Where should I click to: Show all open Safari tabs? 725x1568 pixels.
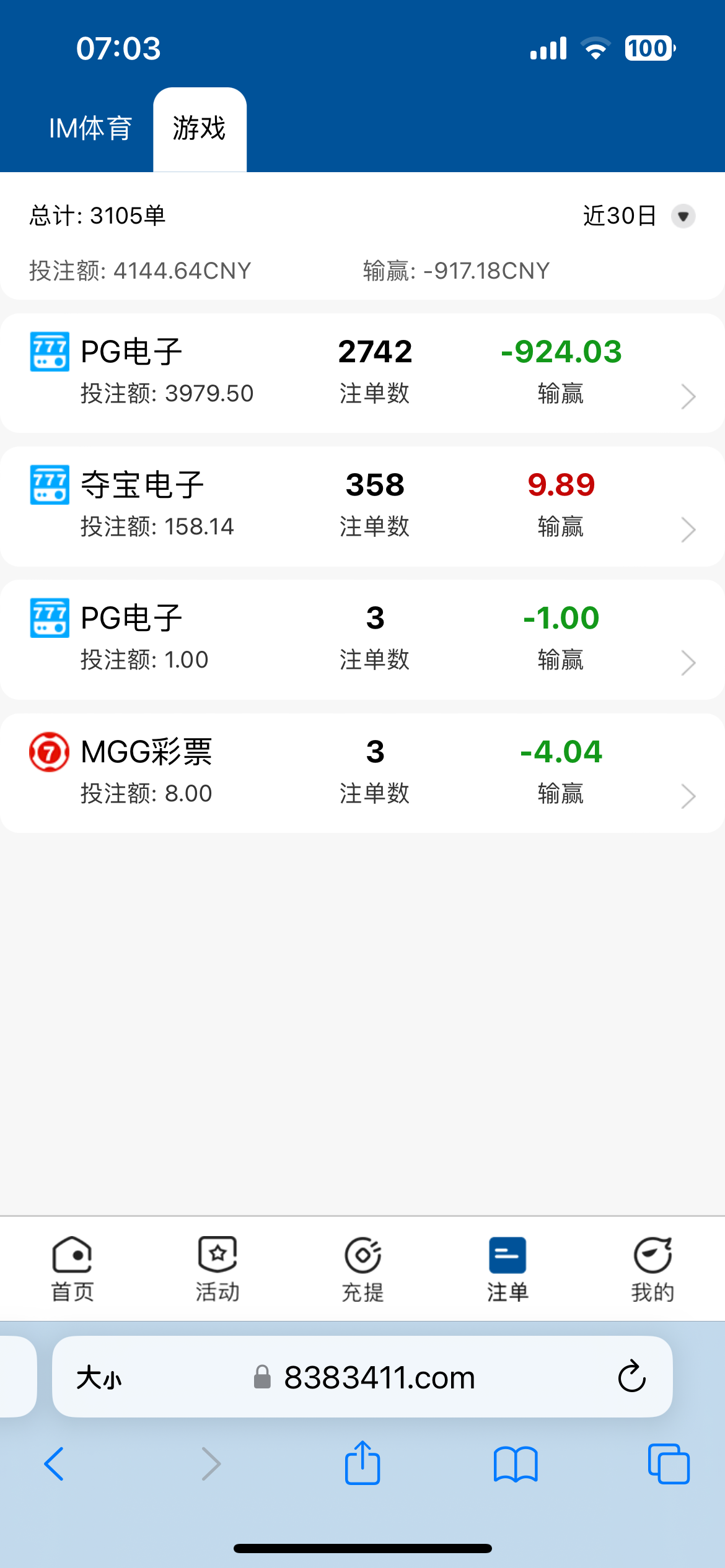point(668,1464)
